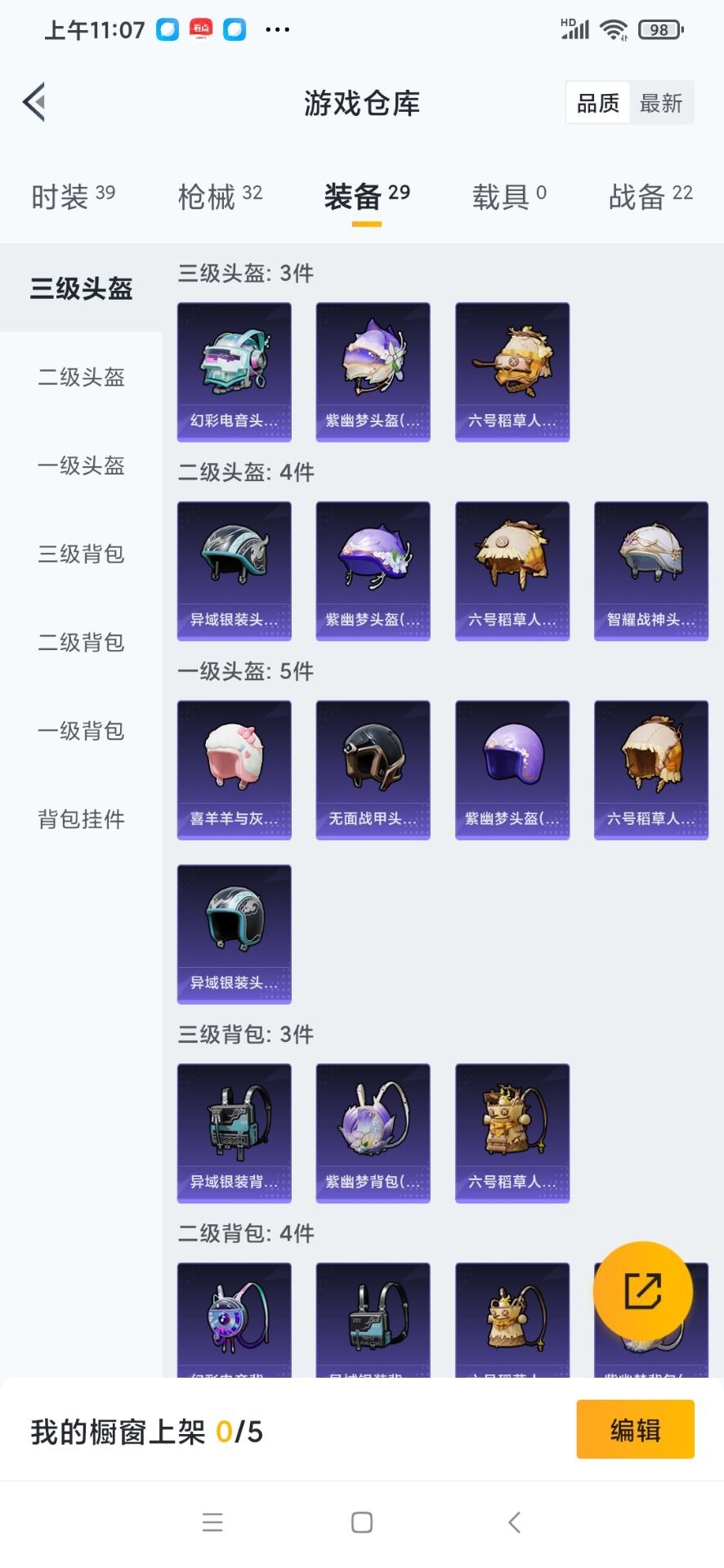Choose 一级背包 from the sidebar
The height and width of the screenshot is (1568, 724).
click(x=81, y=731)
